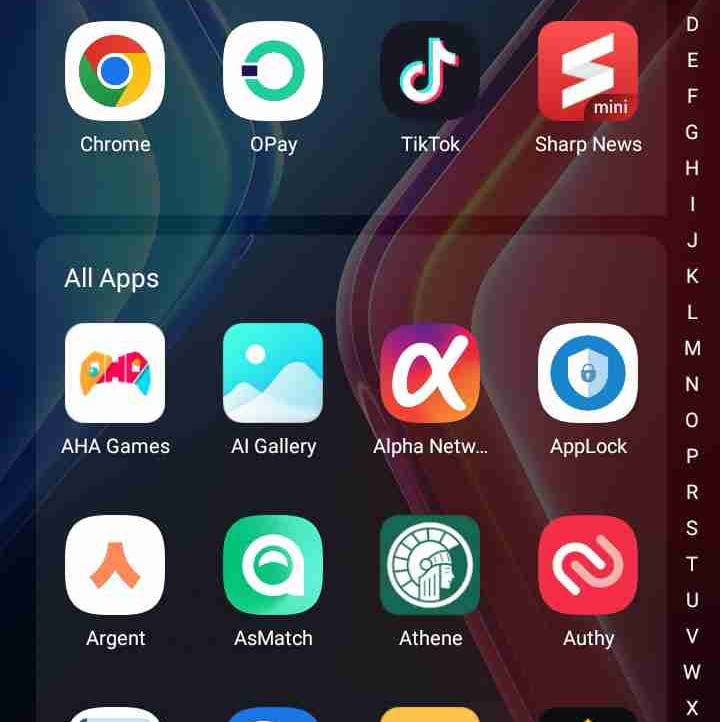Launch the OPay app
Screen dimensions: 720x722
273,71
